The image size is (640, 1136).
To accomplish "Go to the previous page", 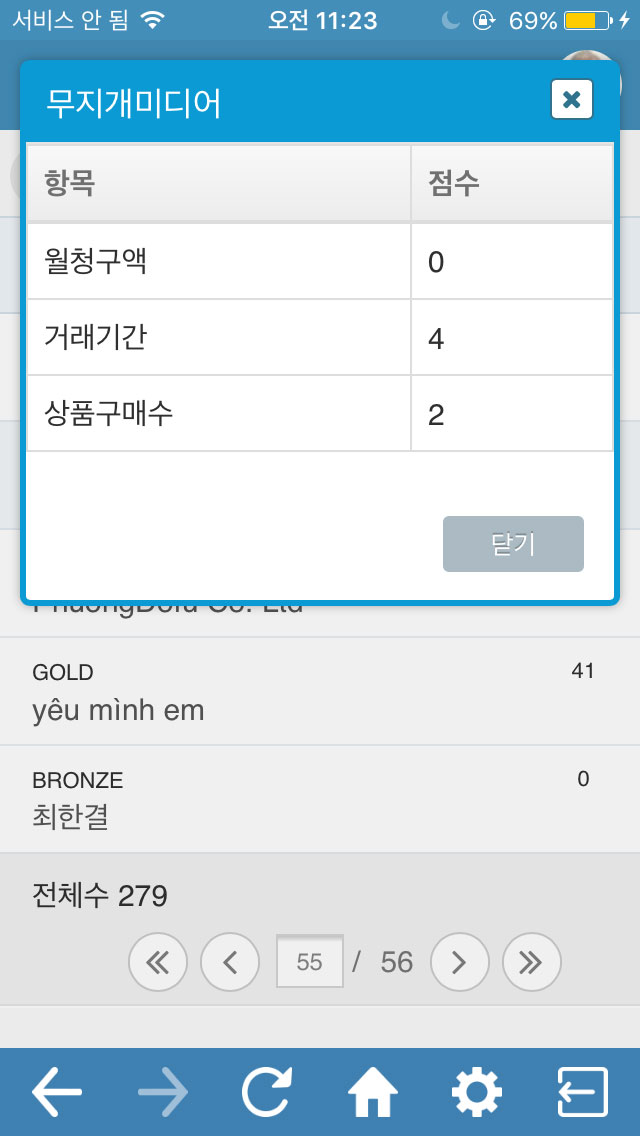I will (230, 962).
